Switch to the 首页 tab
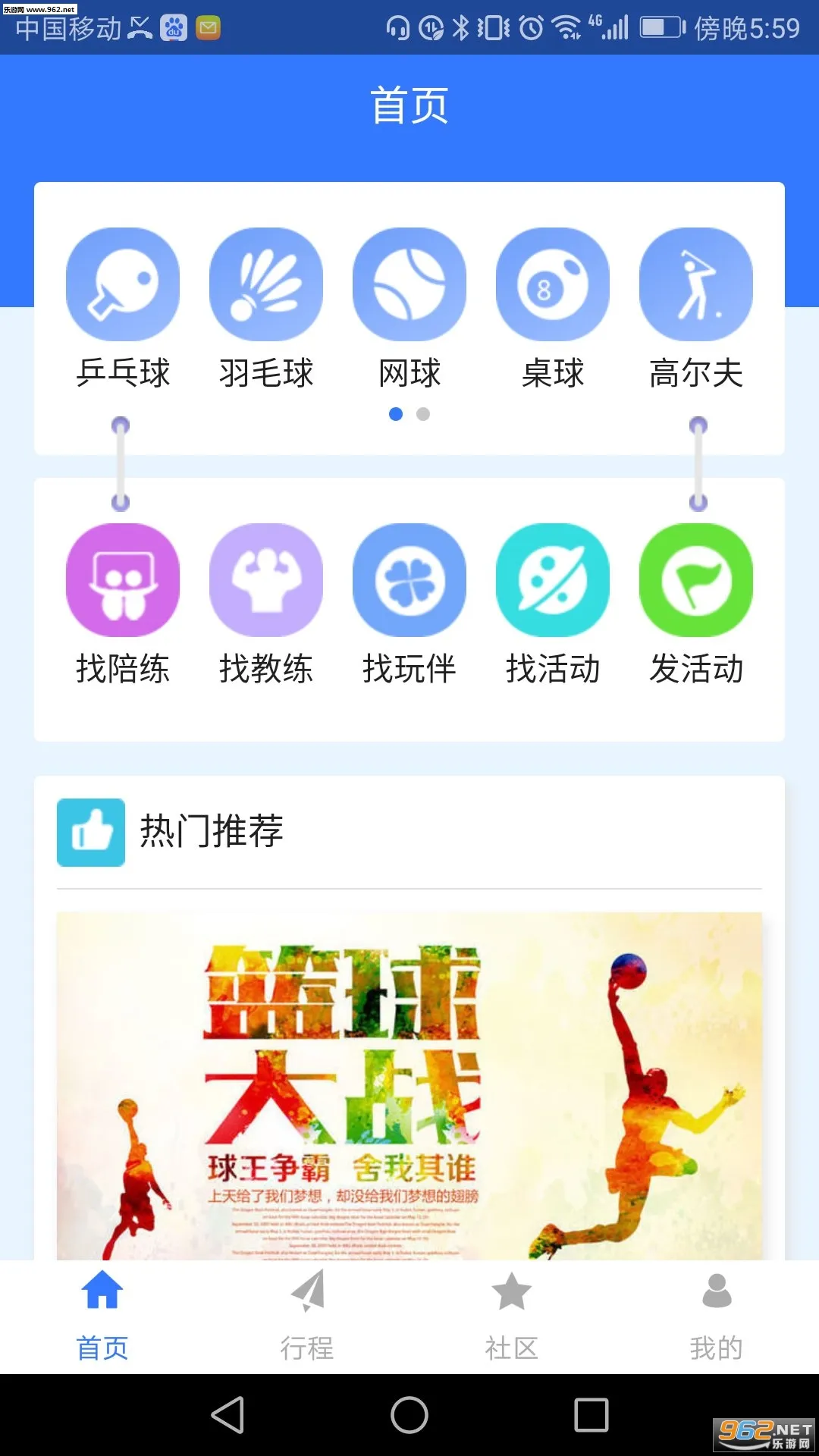Screen dimensions: 819x1456 [102, 1312]
